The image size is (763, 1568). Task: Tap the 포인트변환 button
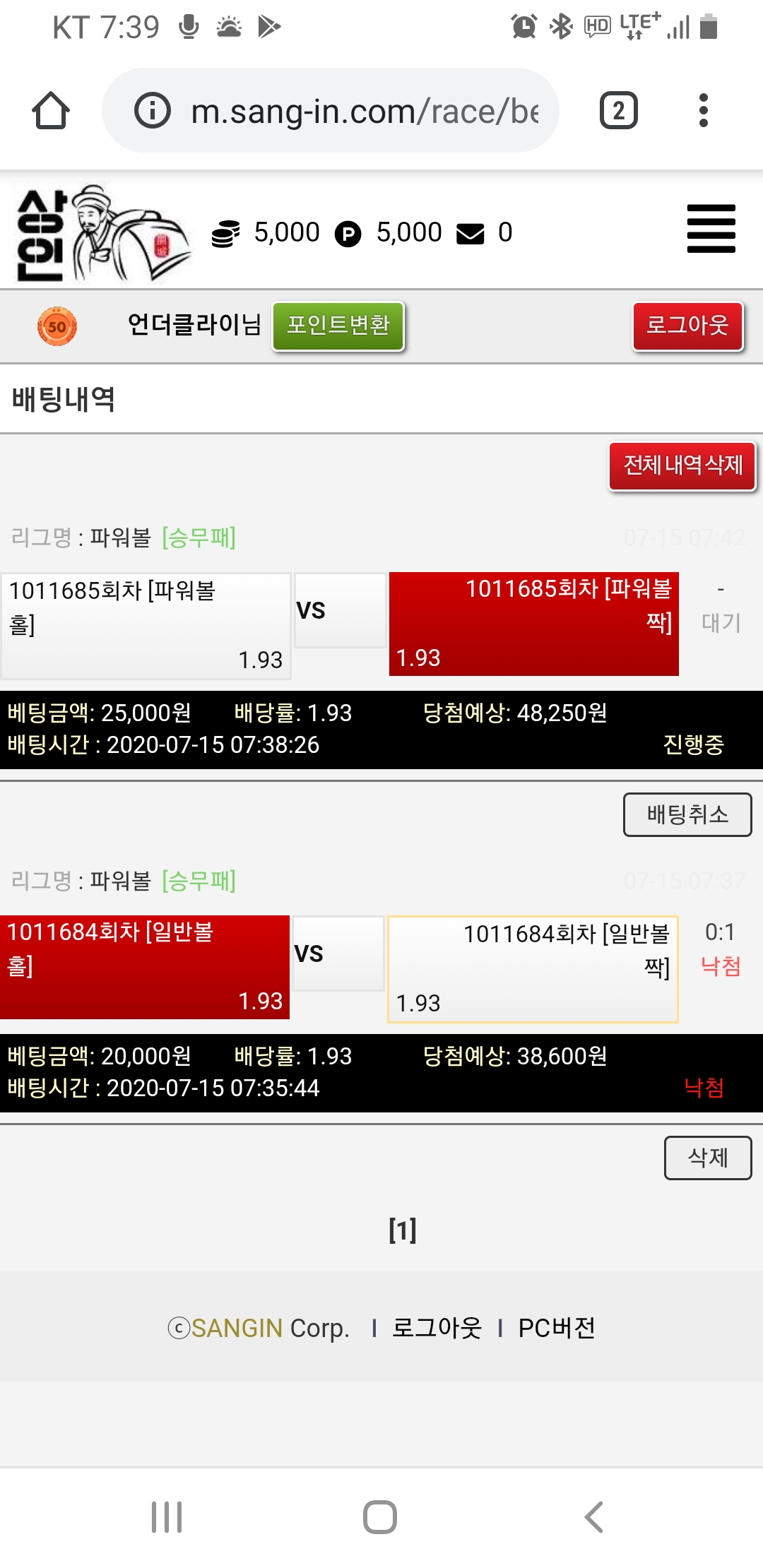338,326
